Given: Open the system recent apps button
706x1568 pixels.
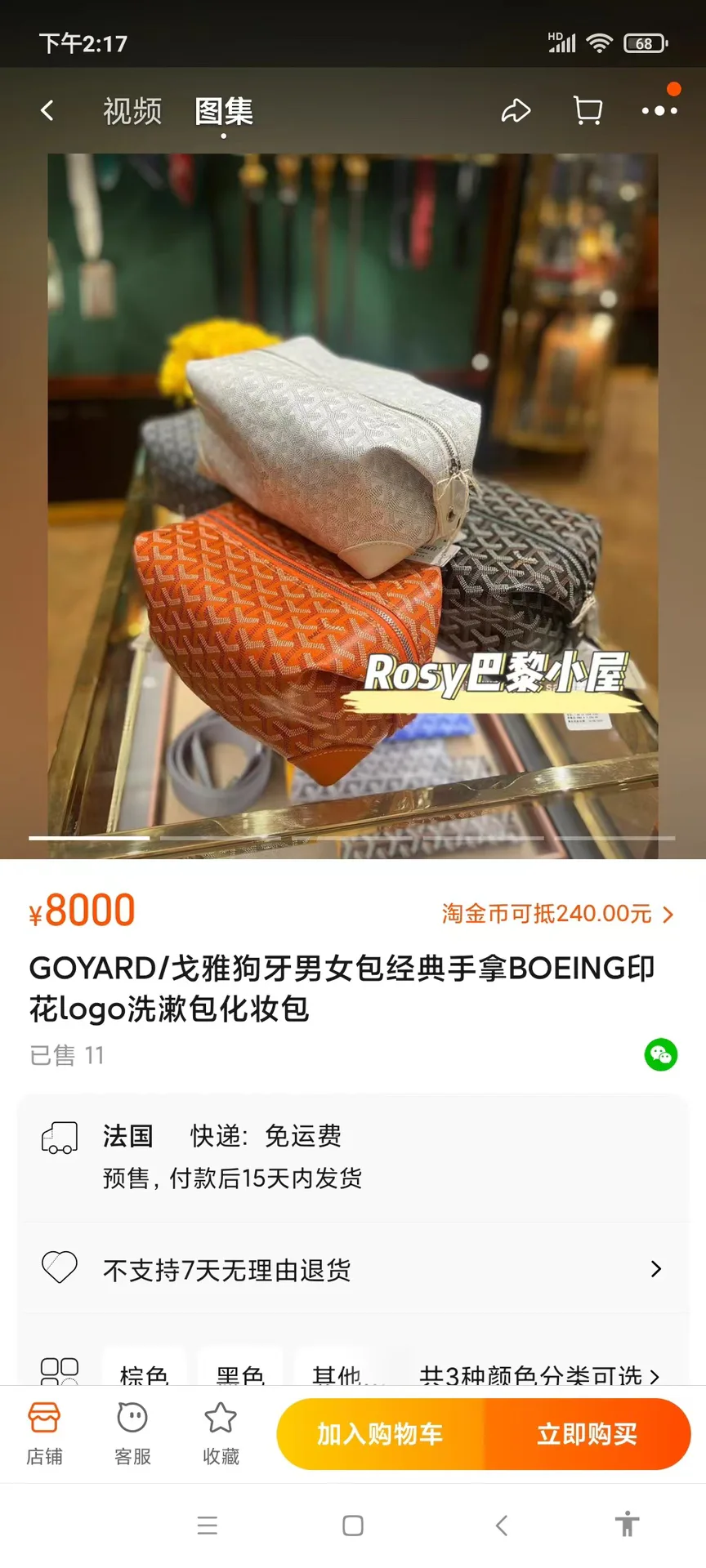Looking at the screenshot, I should pos(208,1526).
